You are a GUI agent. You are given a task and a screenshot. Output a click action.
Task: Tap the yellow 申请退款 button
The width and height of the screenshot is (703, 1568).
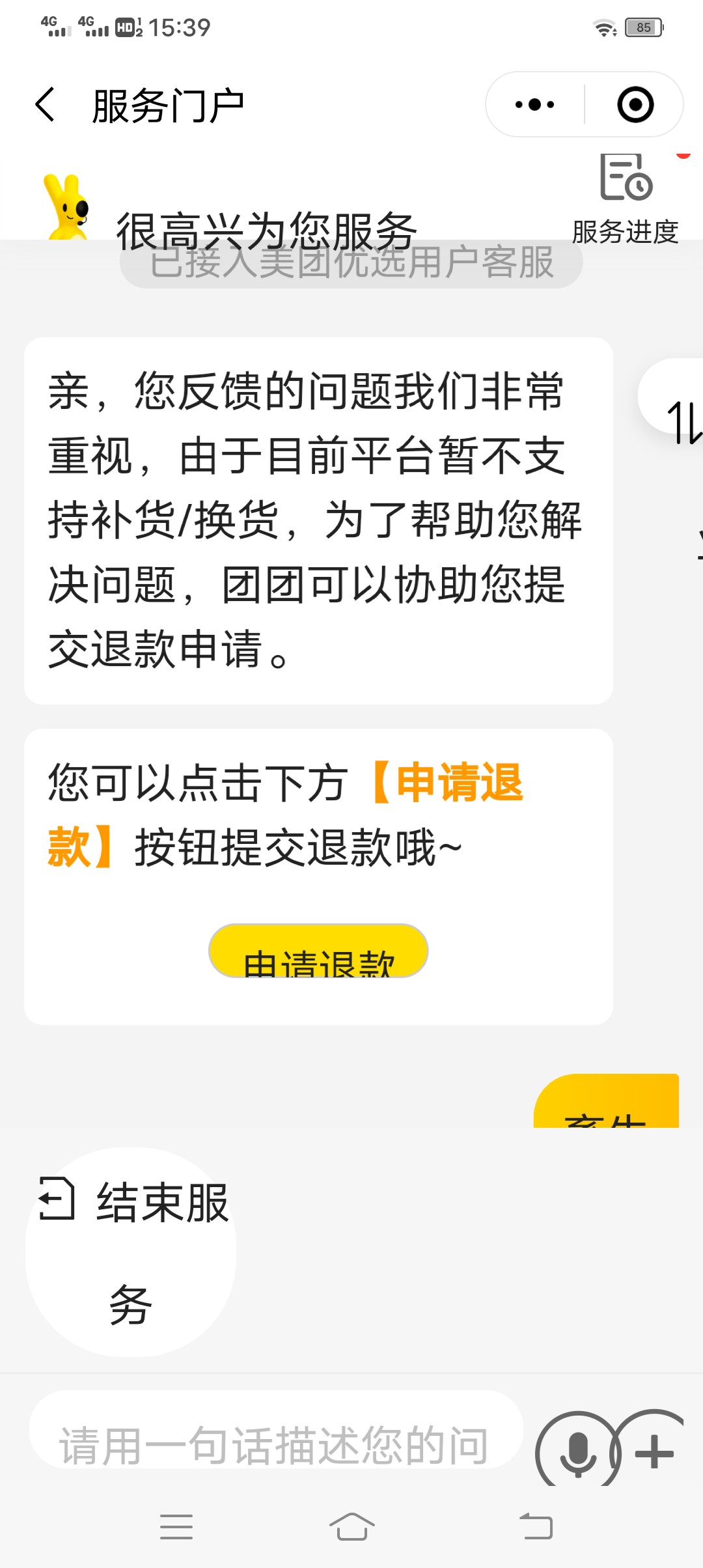point(318,951)
